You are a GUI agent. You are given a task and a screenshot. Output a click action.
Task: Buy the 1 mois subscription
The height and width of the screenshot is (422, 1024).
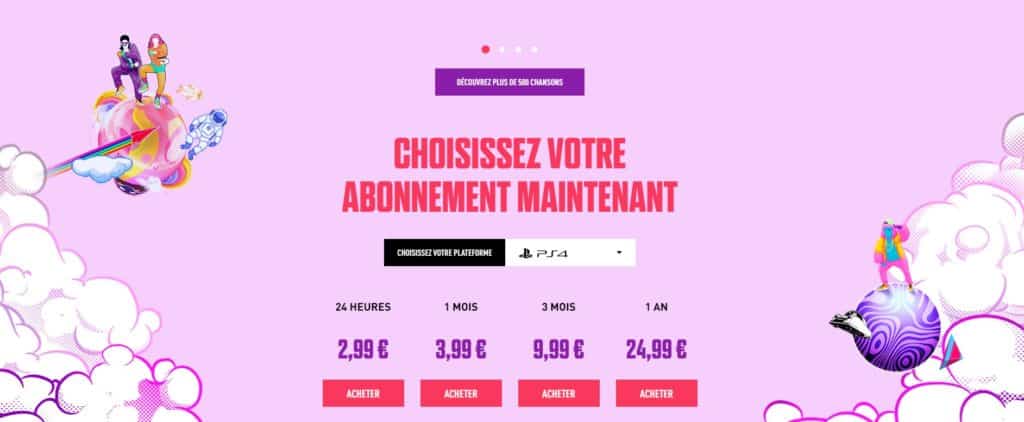click(461, 393)
